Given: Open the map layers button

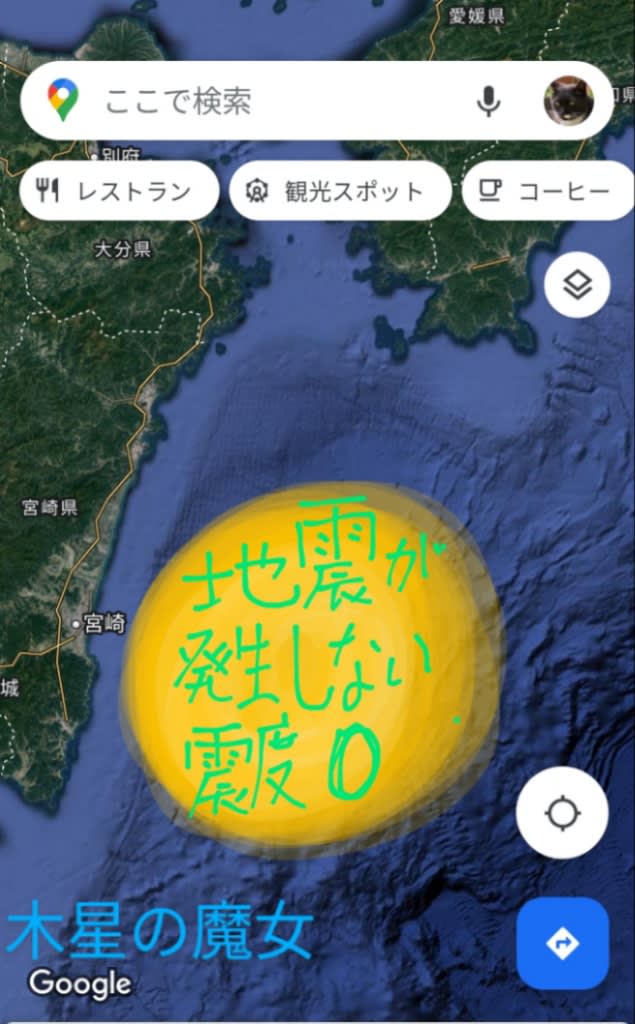Looking at the screenshot, I should tap(577, 286).
